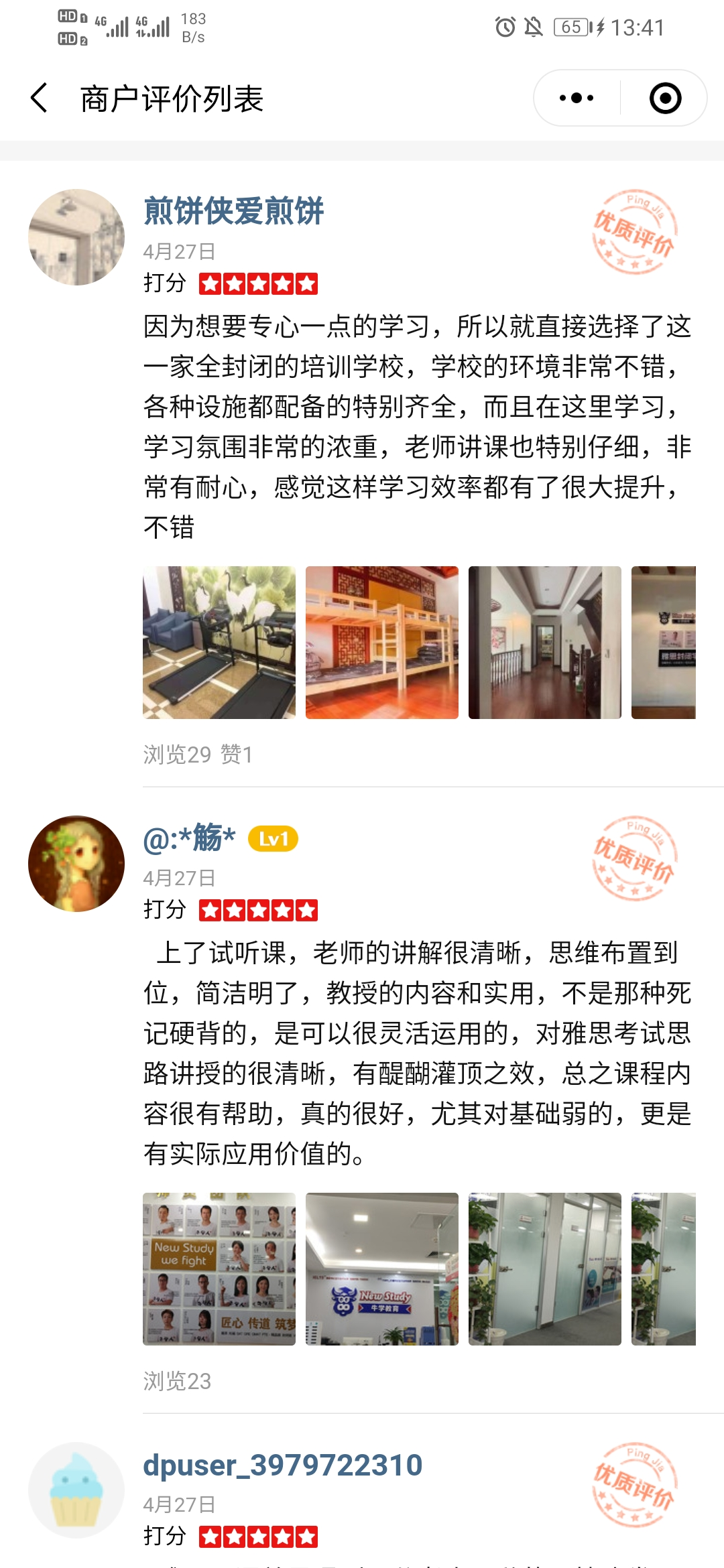Open the bunk bed photo in 煎饼侠爱煎饼's review
The width and height of the screenshot is (724, 1568).
pyautogui.click(x=382, y=643)
